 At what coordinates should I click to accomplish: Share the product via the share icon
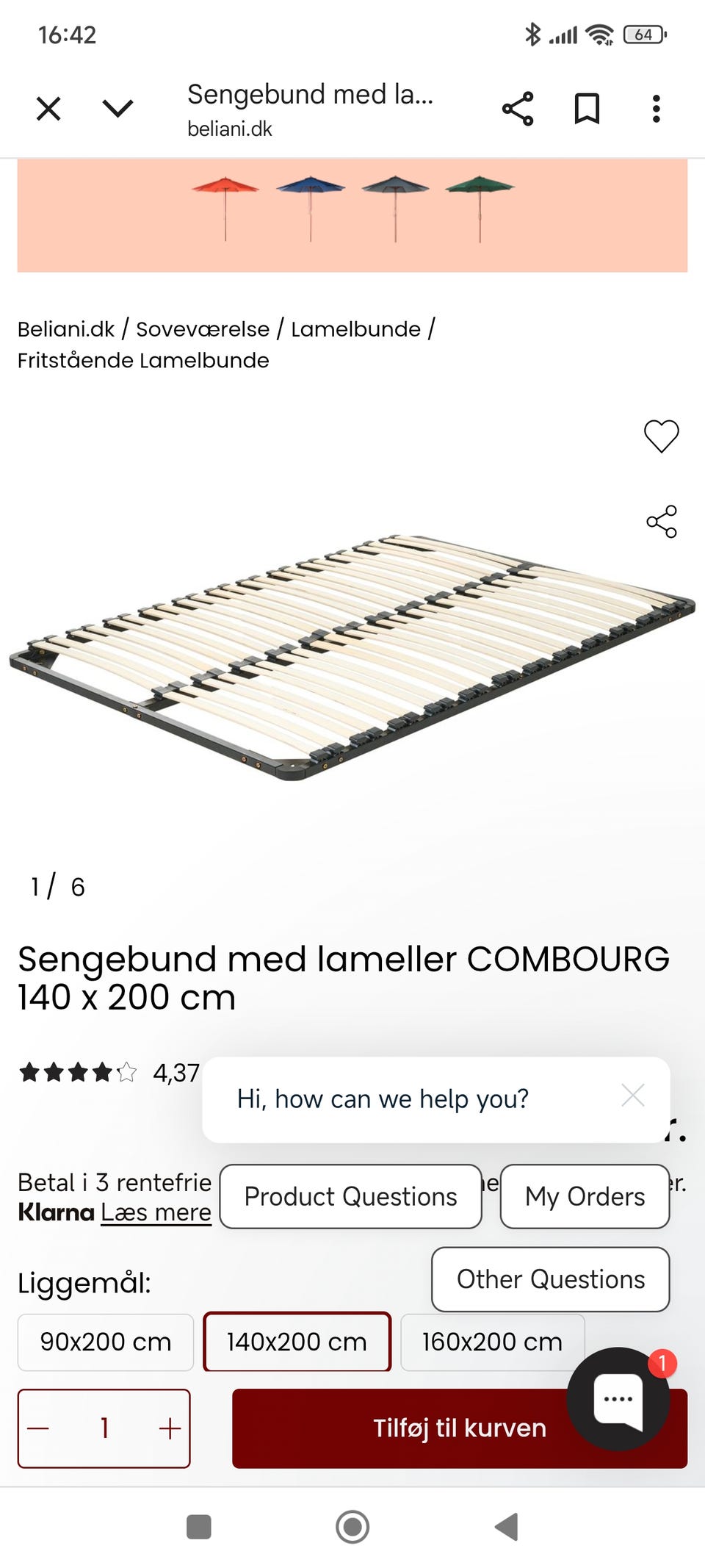pos(518,109)
